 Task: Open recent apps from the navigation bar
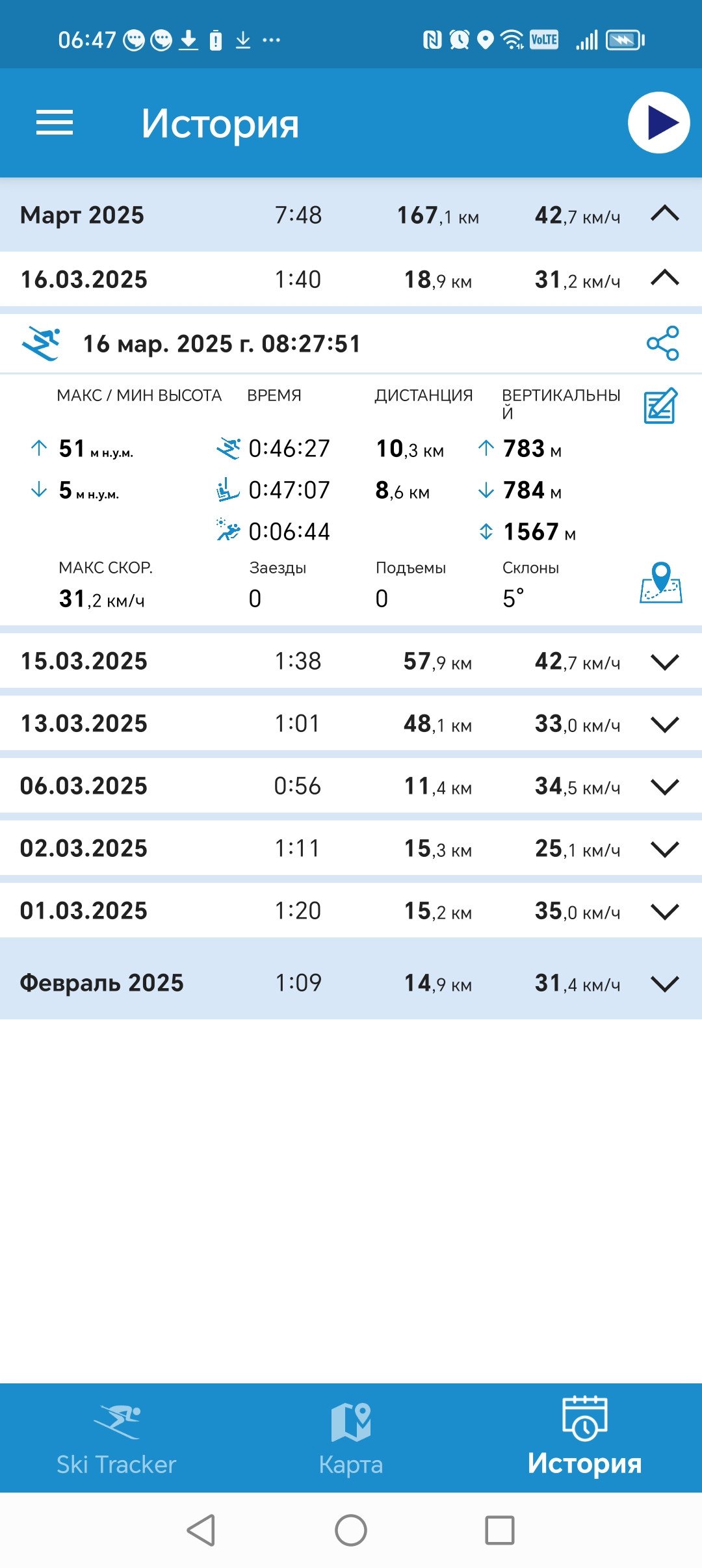500,1530
